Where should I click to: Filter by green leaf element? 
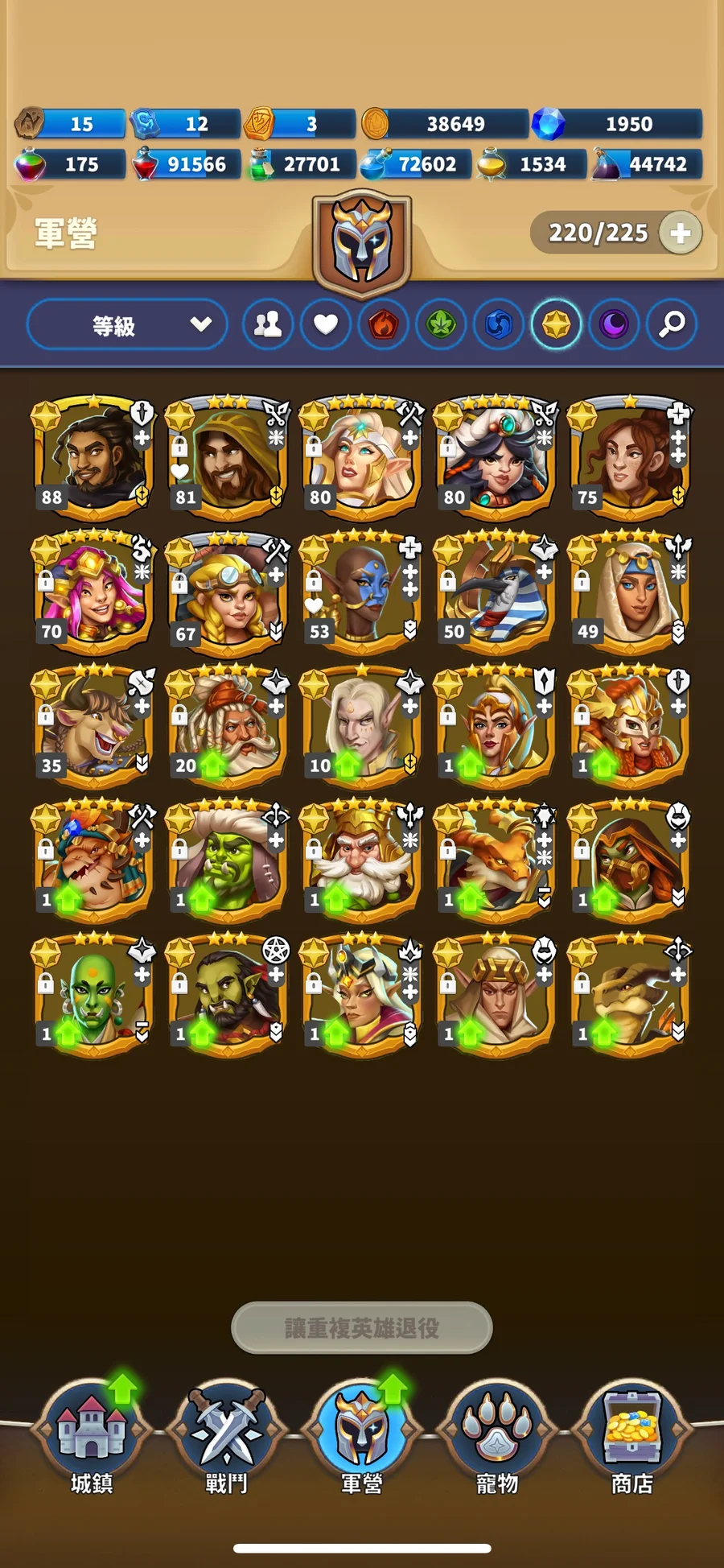[441, 324]
